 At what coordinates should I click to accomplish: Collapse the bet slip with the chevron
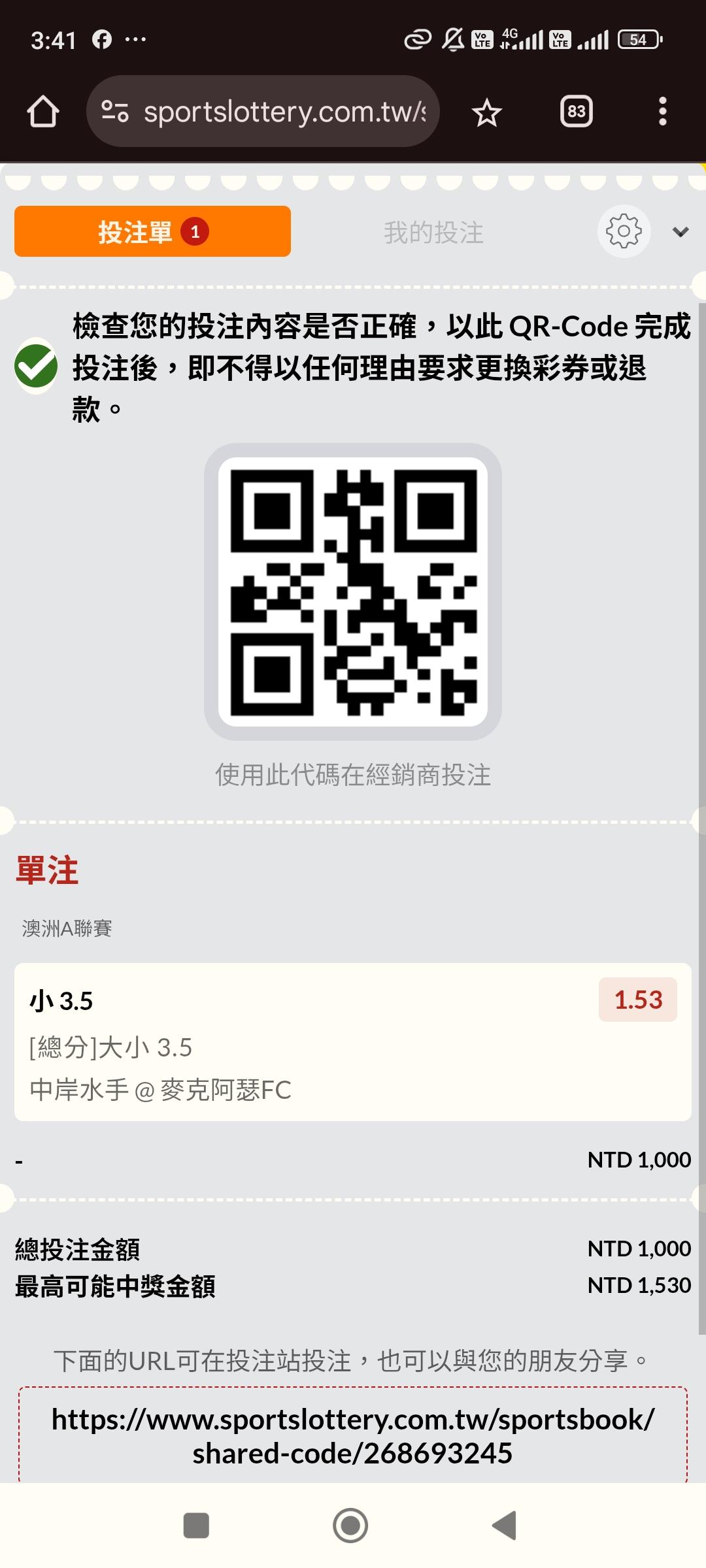pyautogui.click(x=681, y=232)
